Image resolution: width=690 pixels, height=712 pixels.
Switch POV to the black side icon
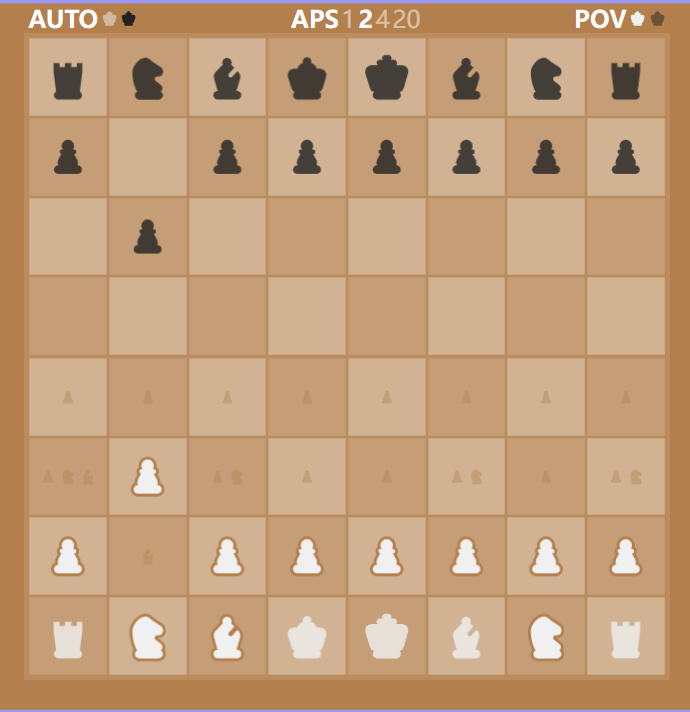pos(657,19)
